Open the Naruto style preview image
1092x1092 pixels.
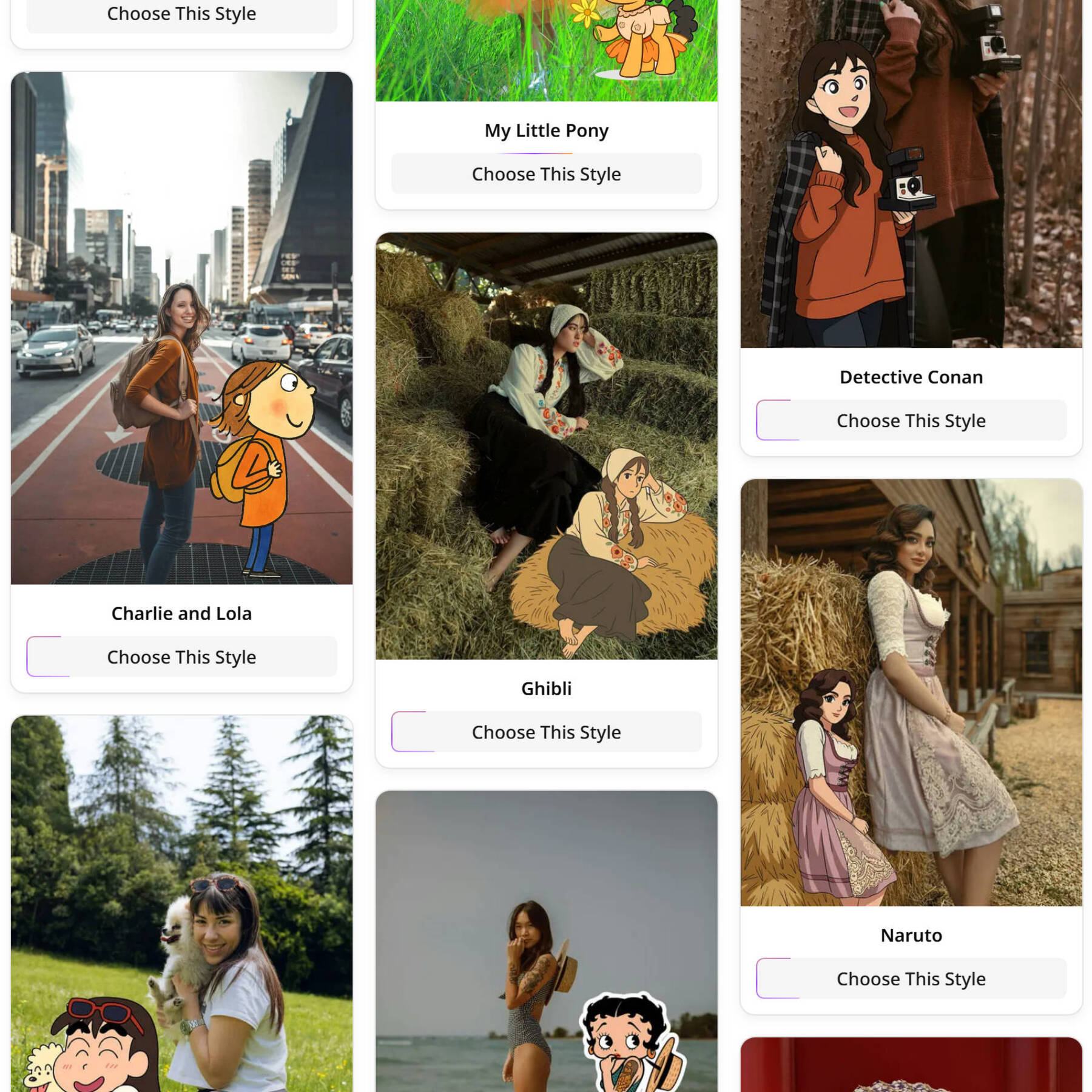pyautogui.click(x=911, y=692)
